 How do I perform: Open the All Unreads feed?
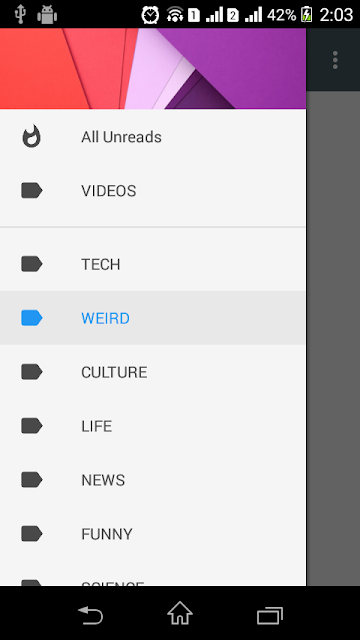[x=153, y=137]
